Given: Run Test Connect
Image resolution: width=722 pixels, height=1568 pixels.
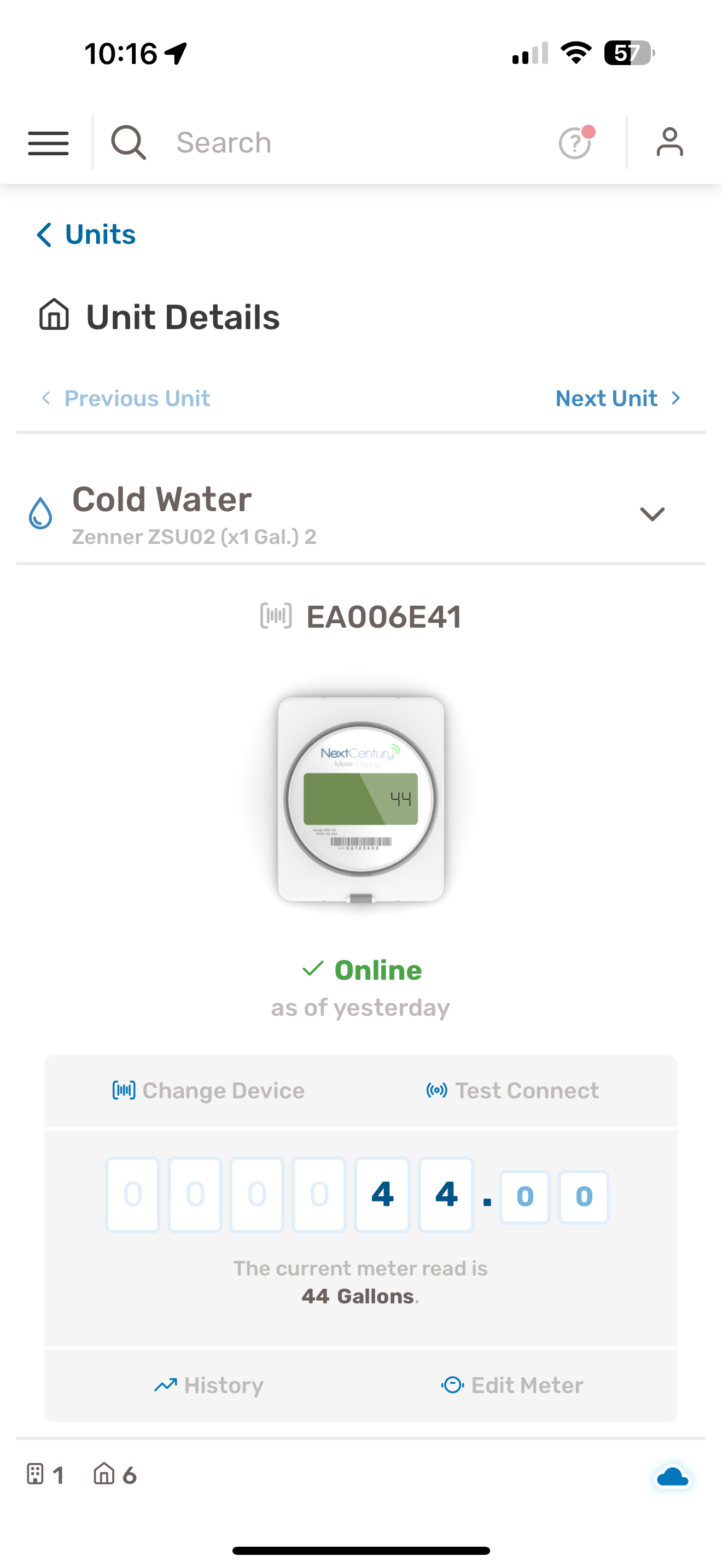Looking at the screenshot, I should coord(513,1091).
